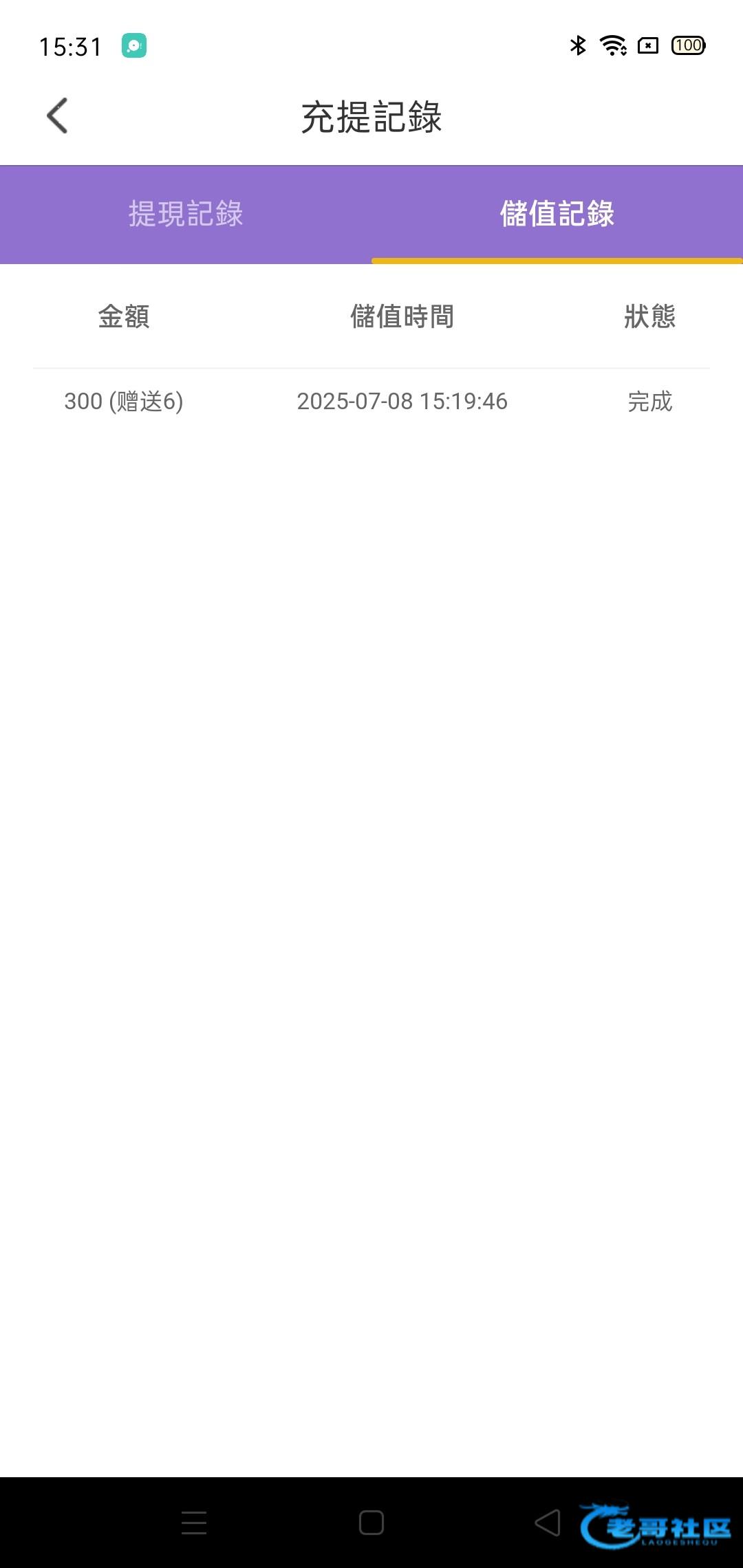
Task: Tap the system home button
Action: pos(371,1523)
